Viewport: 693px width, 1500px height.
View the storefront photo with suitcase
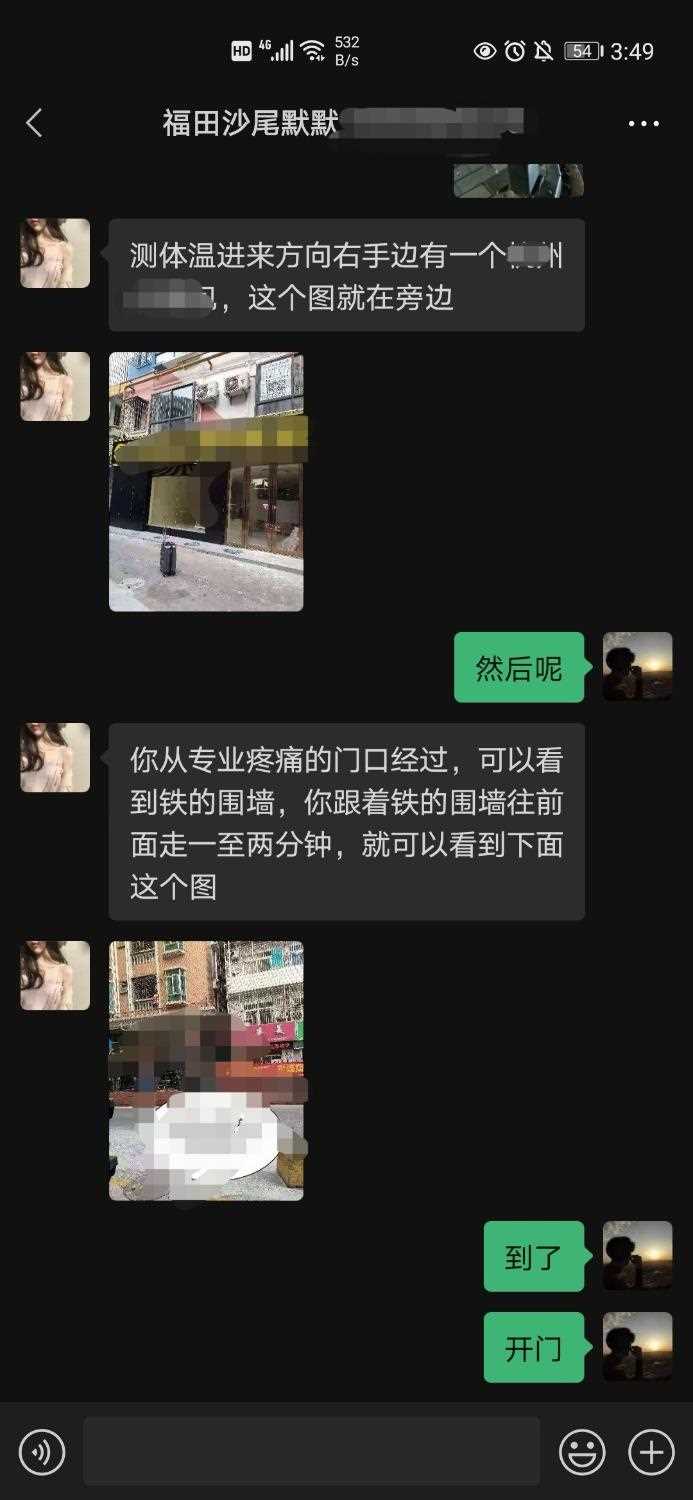[206, 481]
